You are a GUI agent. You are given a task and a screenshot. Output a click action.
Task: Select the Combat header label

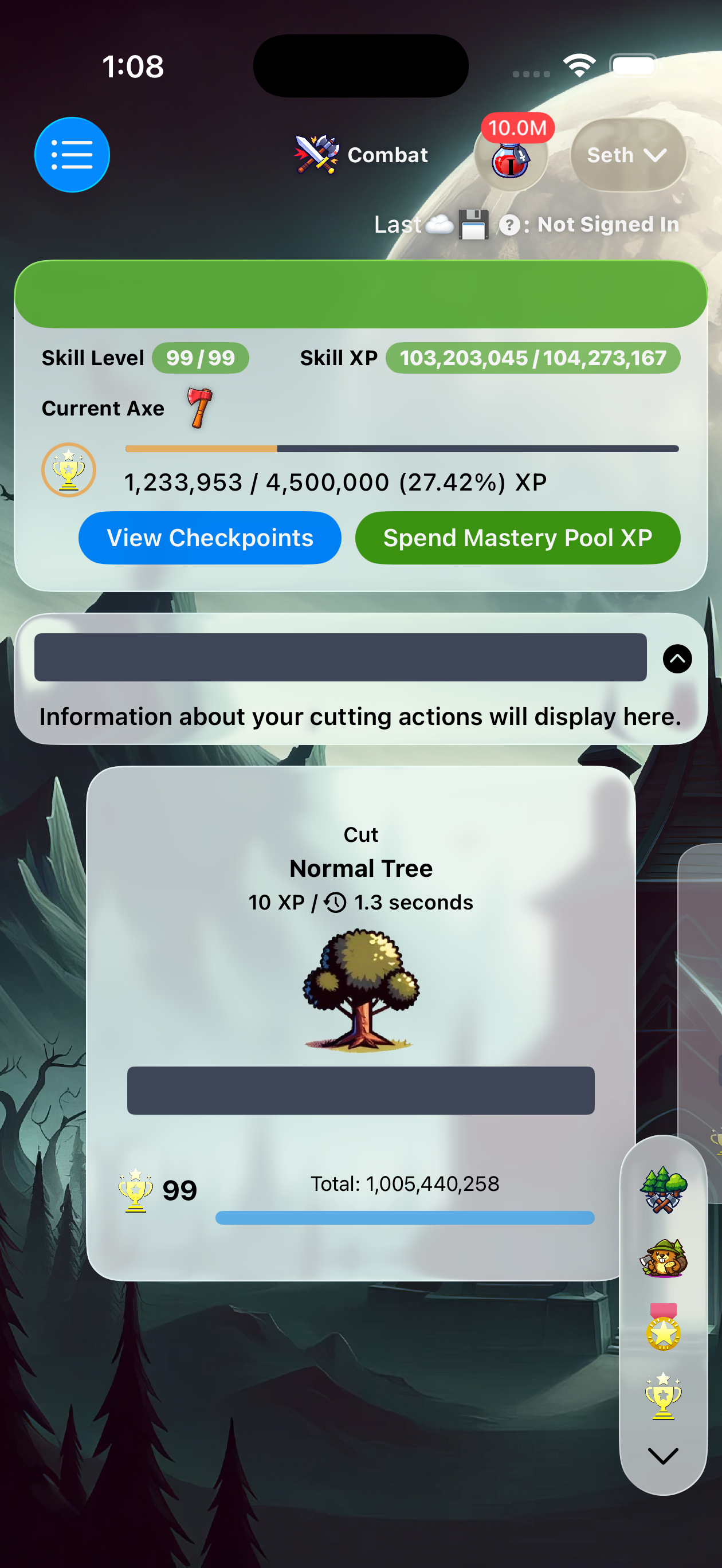pos(387,155)
